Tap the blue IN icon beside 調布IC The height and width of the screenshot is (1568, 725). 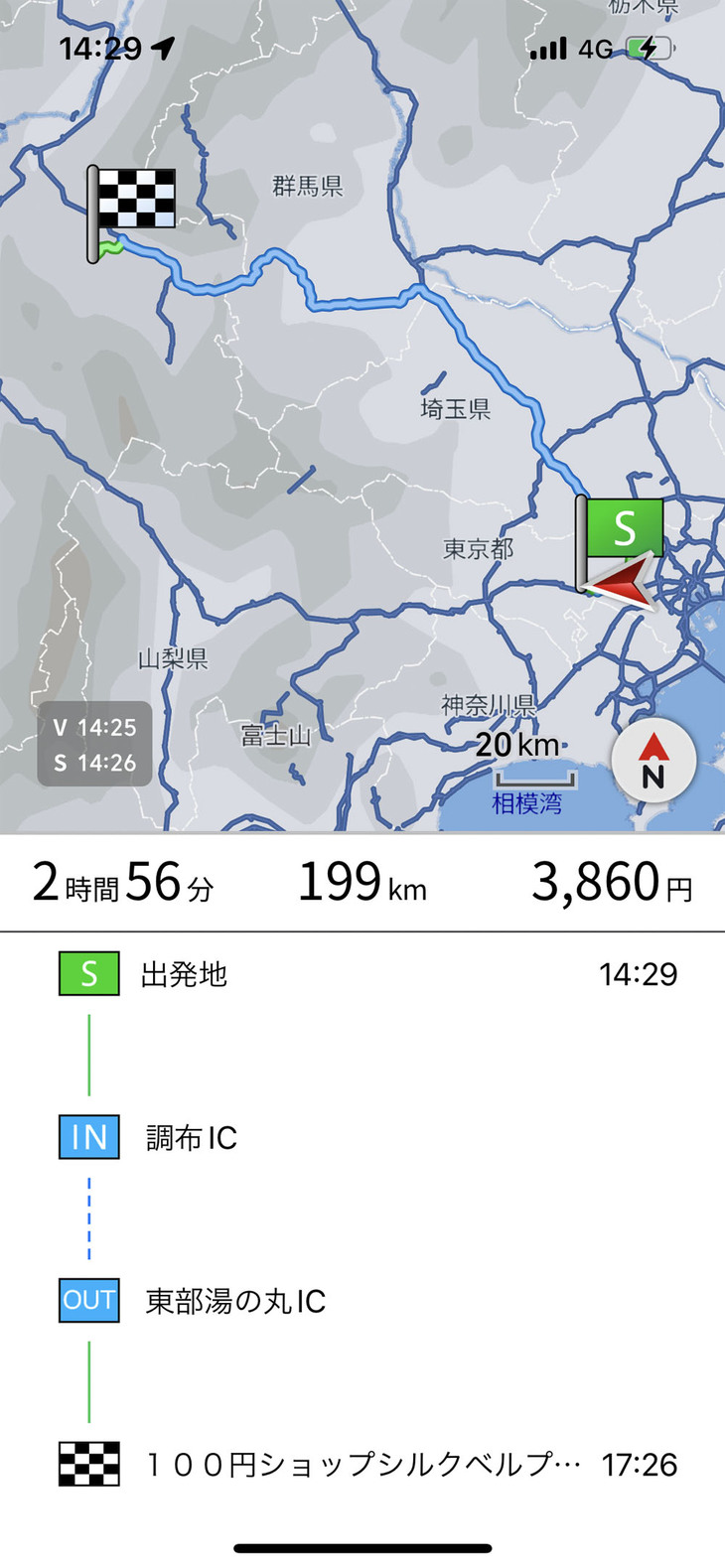[88, 1138]
